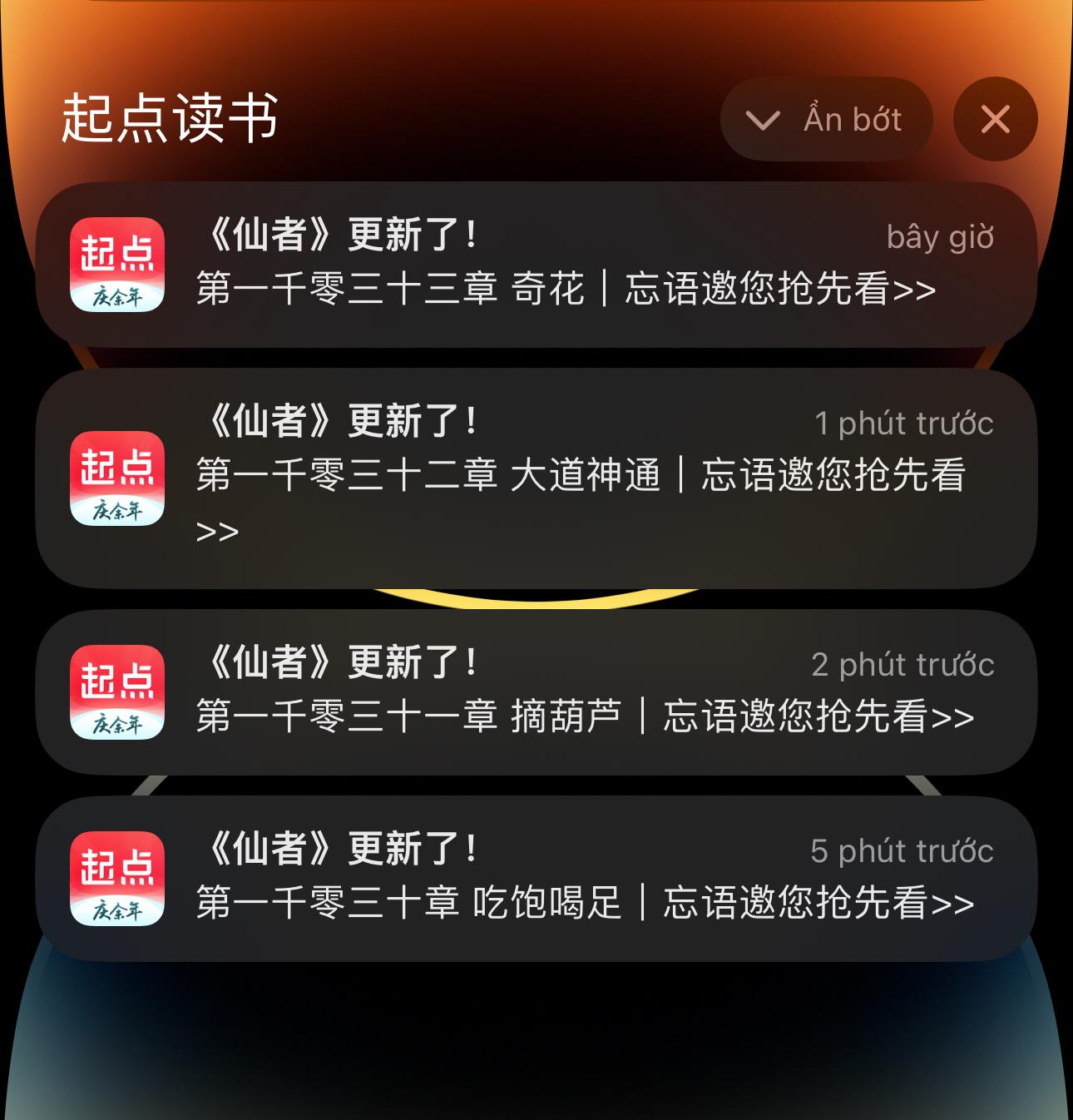1073x1120 pixels.
Task: Open the notification for 第一千零三十一章 摘葫芦
Action: click(536, 692)
